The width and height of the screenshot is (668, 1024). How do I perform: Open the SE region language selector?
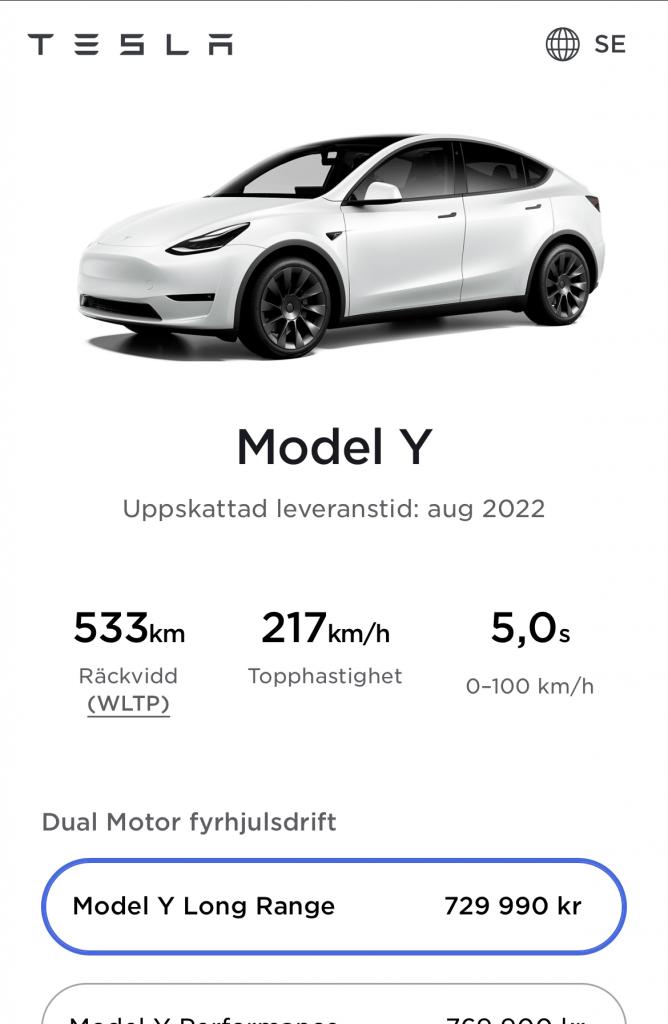coord(586,45)
